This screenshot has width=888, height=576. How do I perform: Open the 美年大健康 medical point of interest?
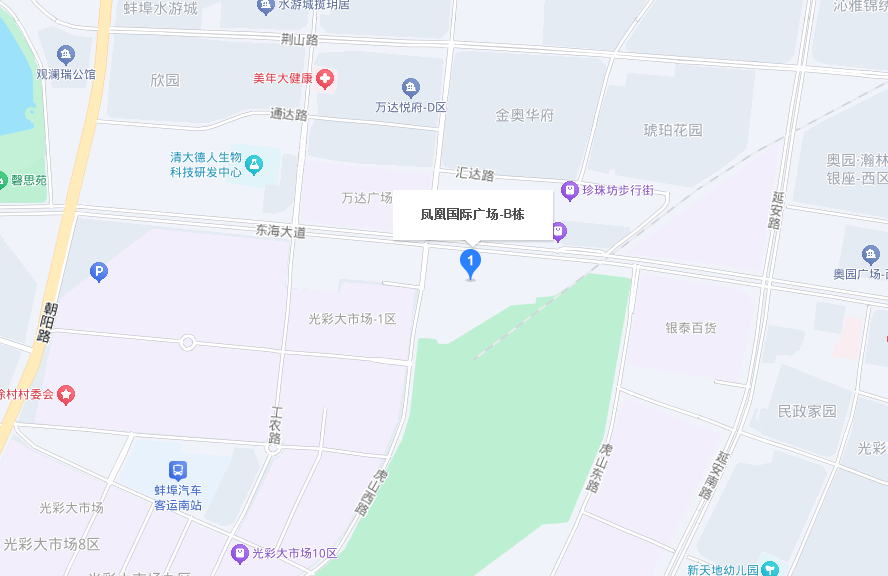[x=325, y=78]
